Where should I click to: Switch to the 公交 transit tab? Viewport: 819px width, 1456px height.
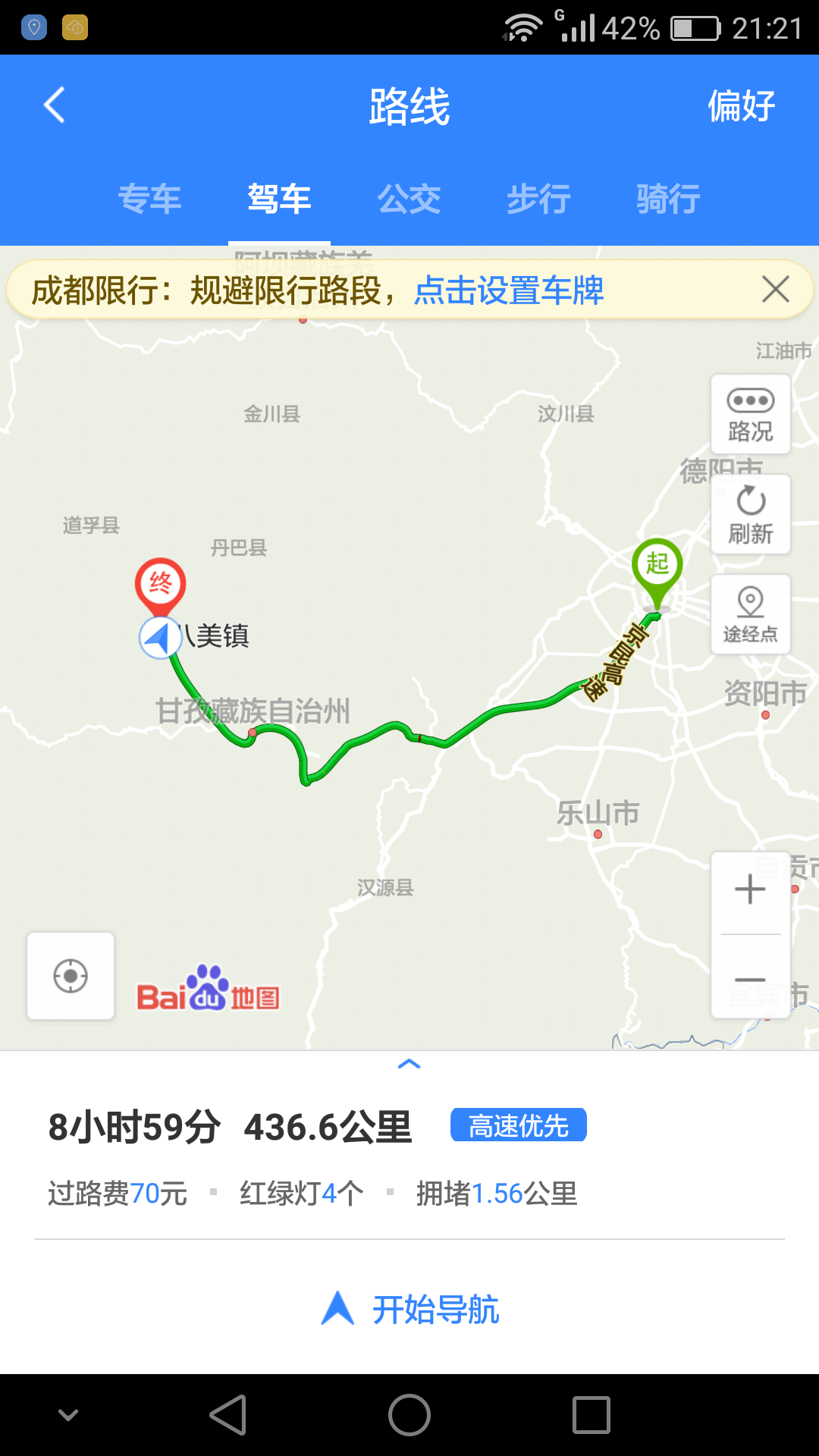[409, 199]
